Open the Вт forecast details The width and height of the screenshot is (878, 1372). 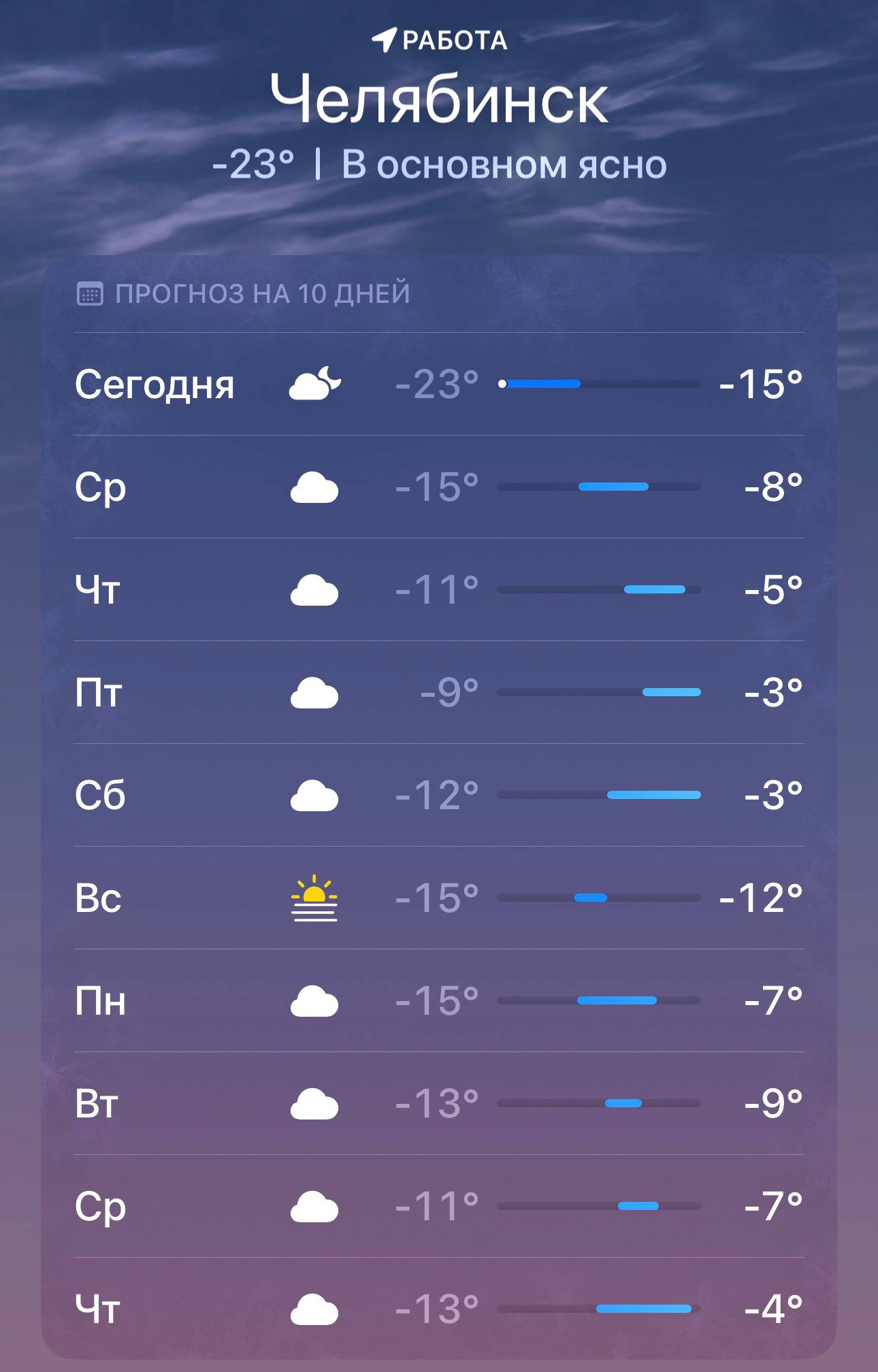click(438, 1104)
